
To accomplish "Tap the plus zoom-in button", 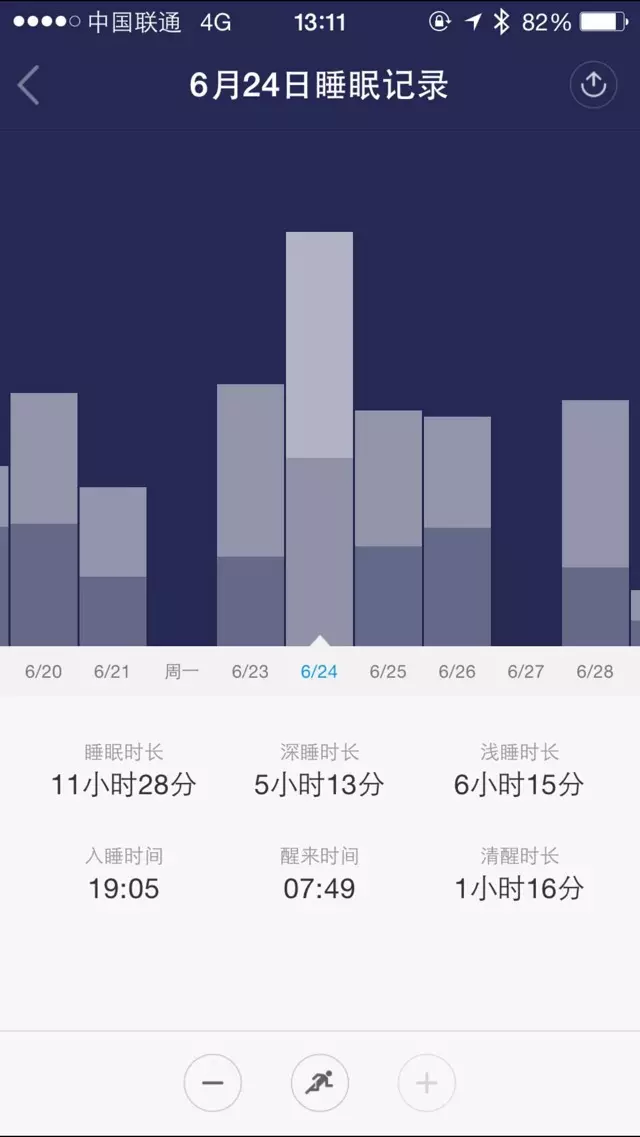I will [x=426, y=1083].
